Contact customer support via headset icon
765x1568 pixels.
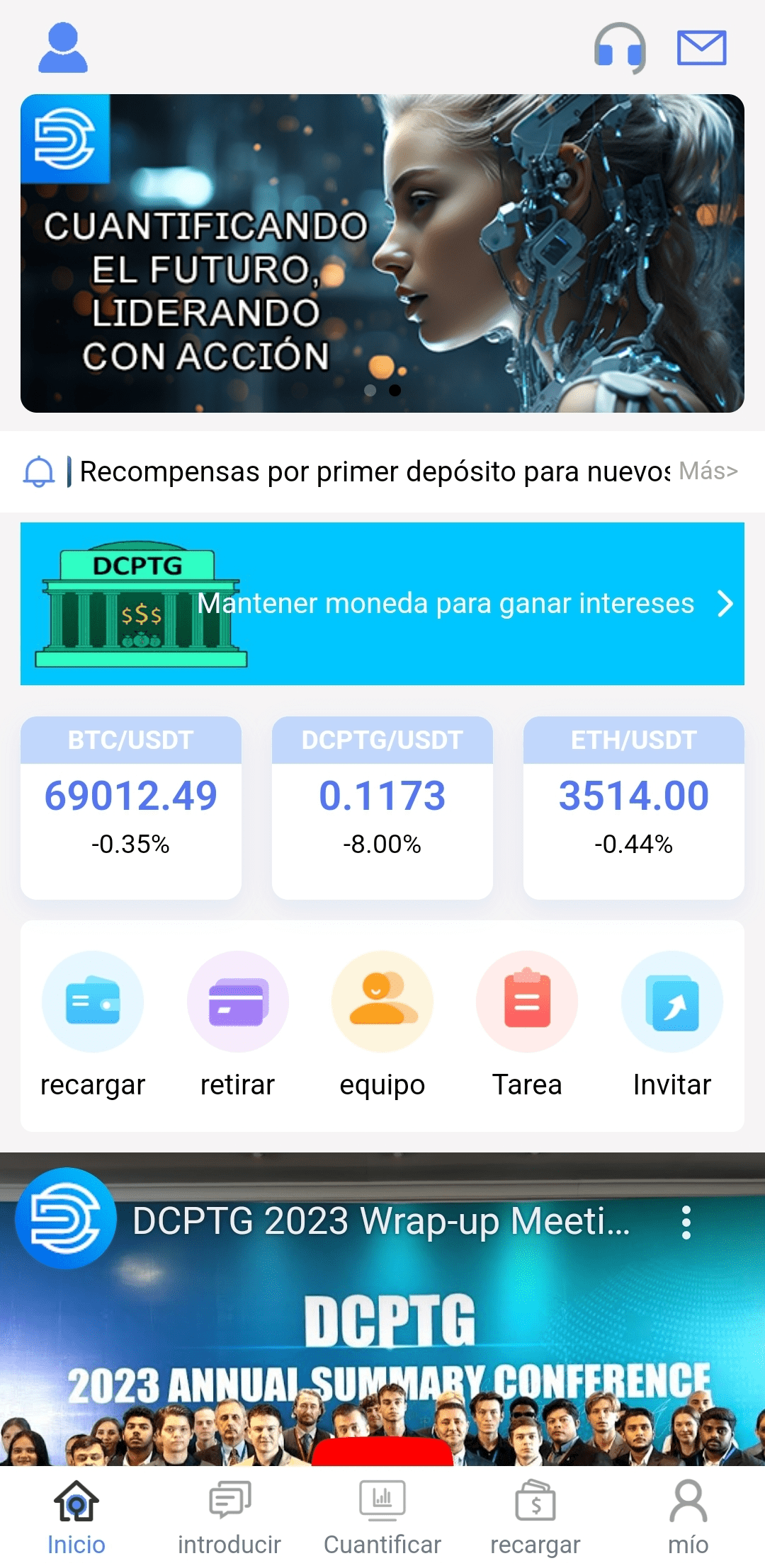coord(620,47)
